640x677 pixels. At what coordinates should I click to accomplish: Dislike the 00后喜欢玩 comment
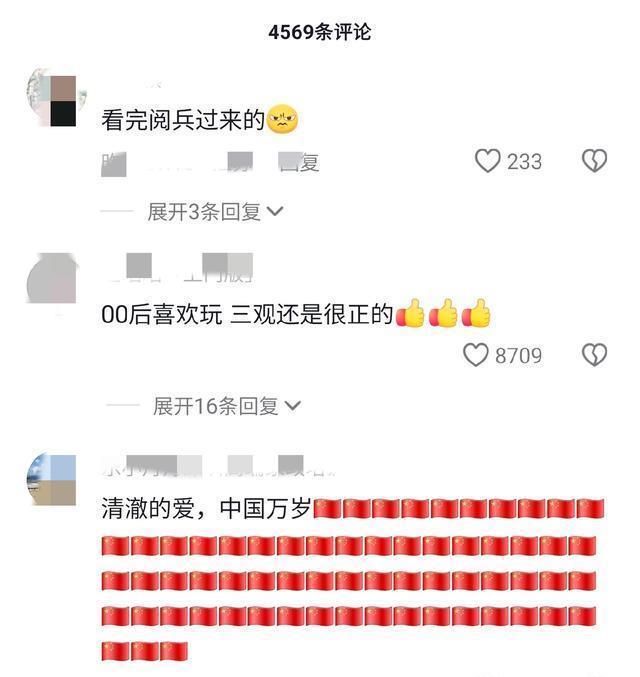click(595, 355)
